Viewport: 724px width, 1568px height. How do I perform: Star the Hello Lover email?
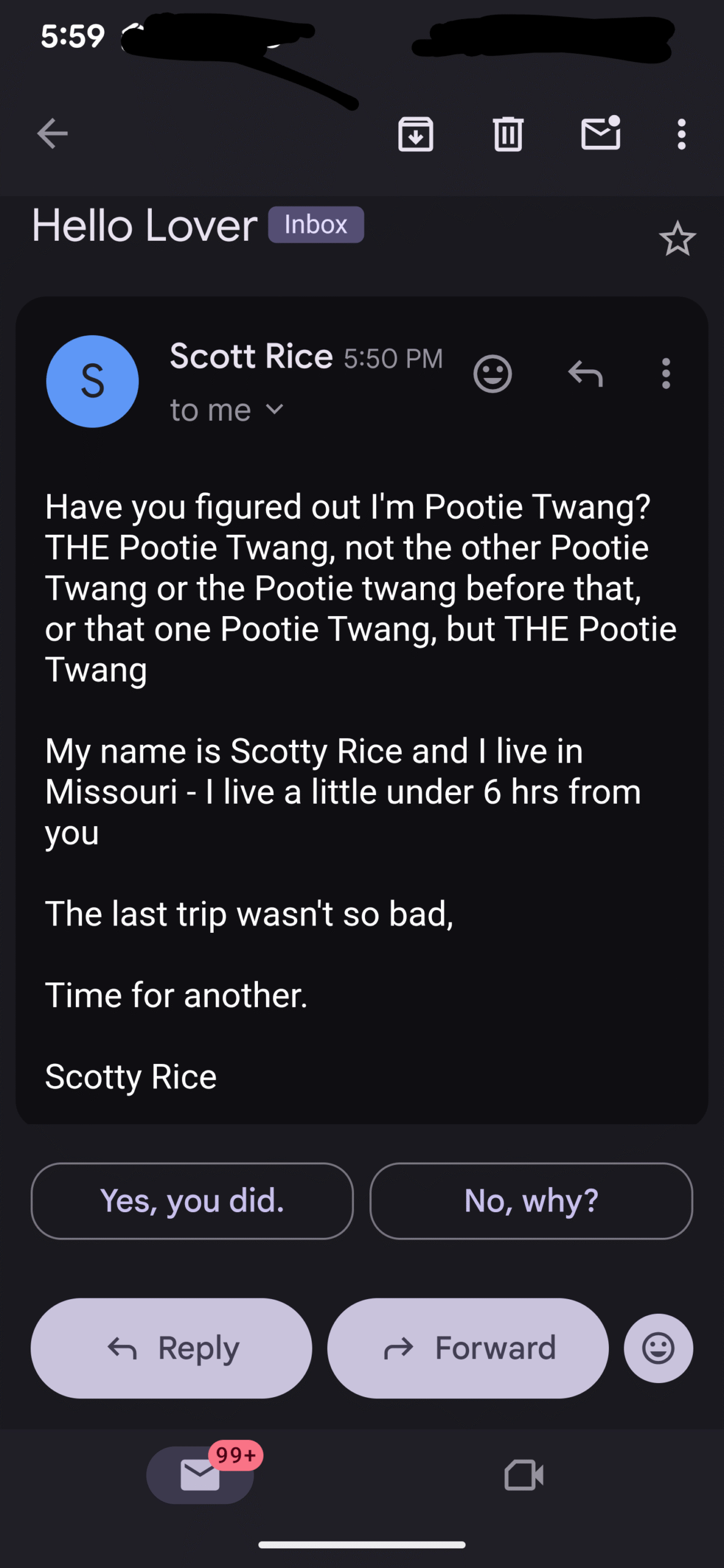tap(677, 239)
